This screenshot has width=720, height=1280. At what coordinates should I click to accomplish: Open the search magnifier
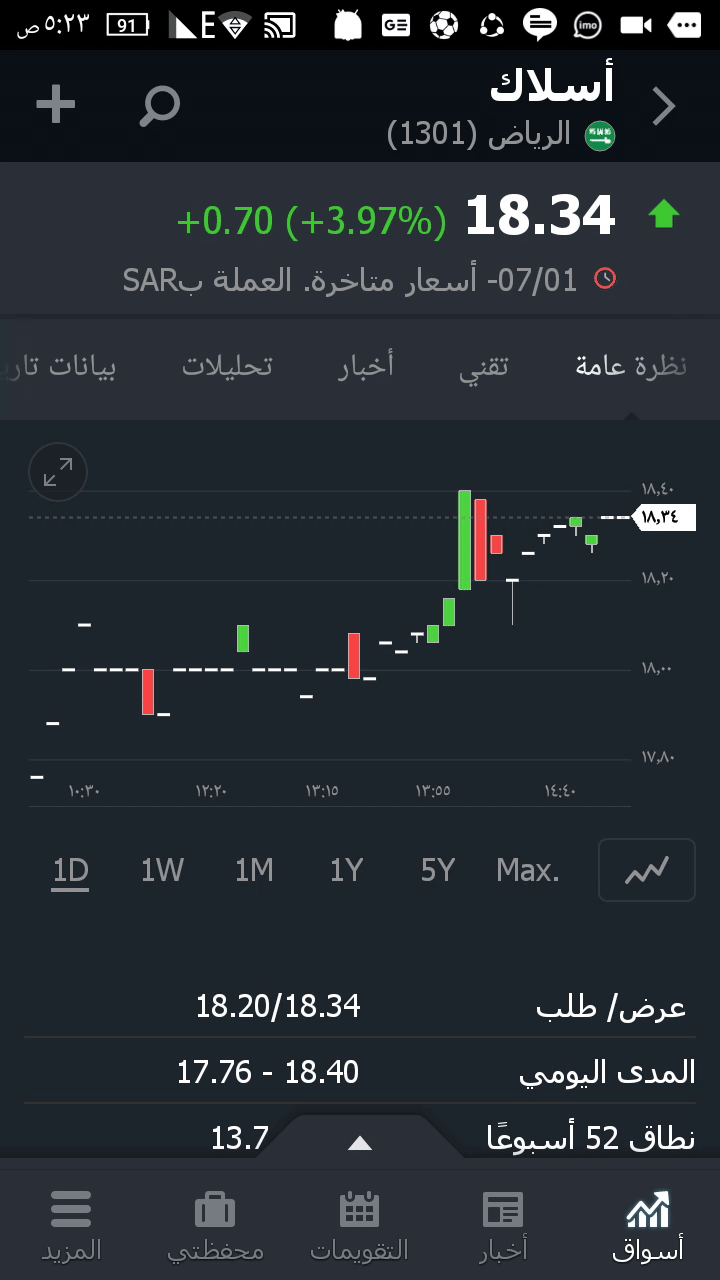(160, 105)
